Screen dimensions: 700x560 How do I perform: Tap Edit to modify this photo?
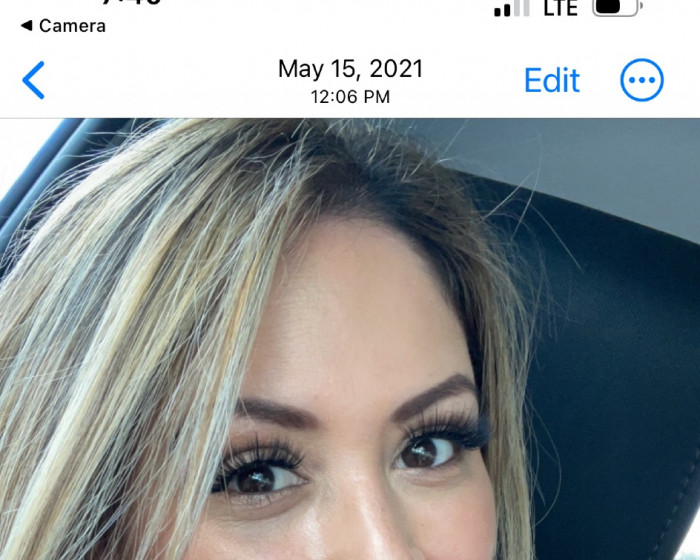pos(551,80)
